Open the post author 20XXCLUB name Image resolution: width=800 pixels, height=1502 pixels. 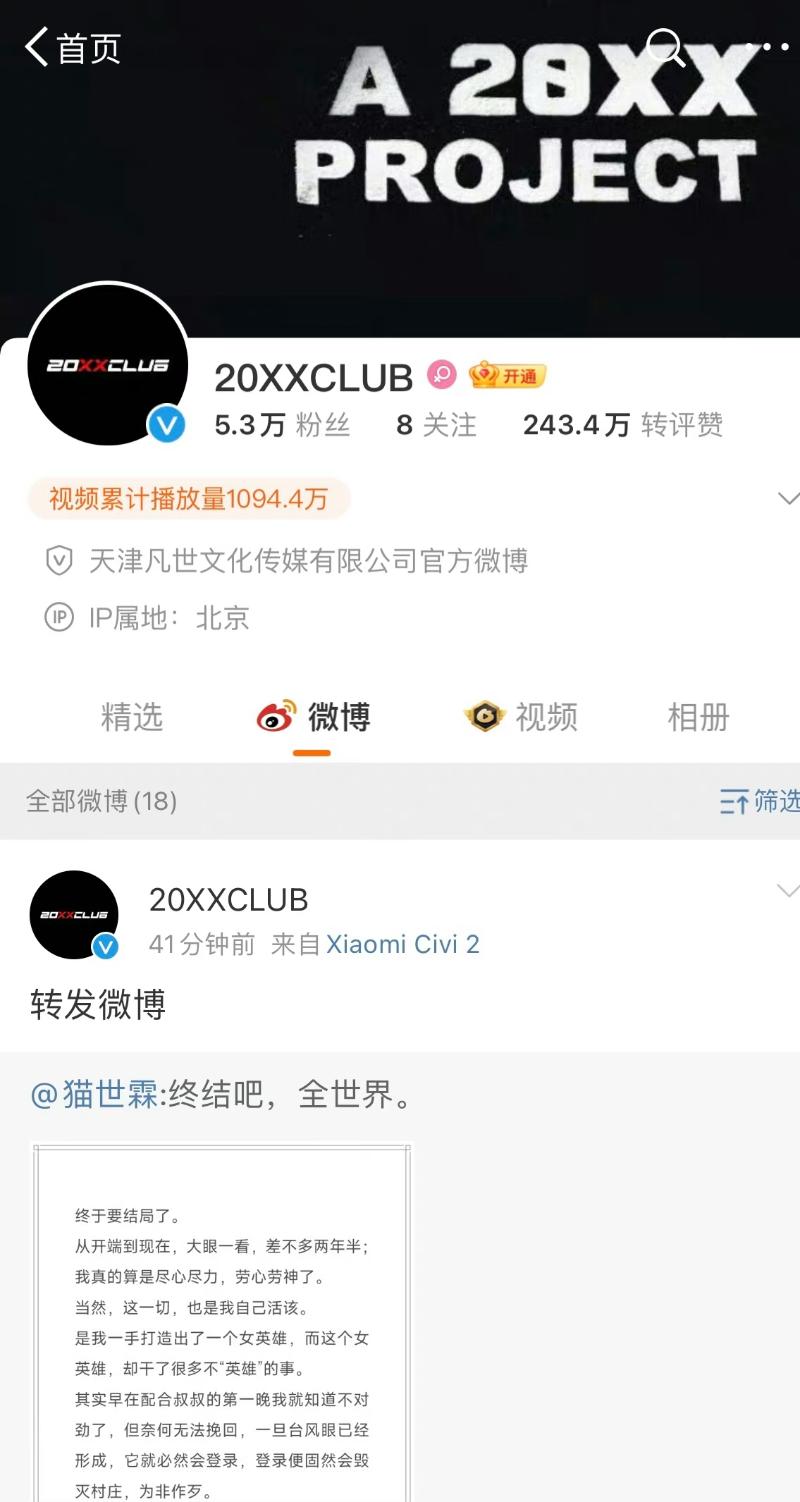tap(228, 900)
